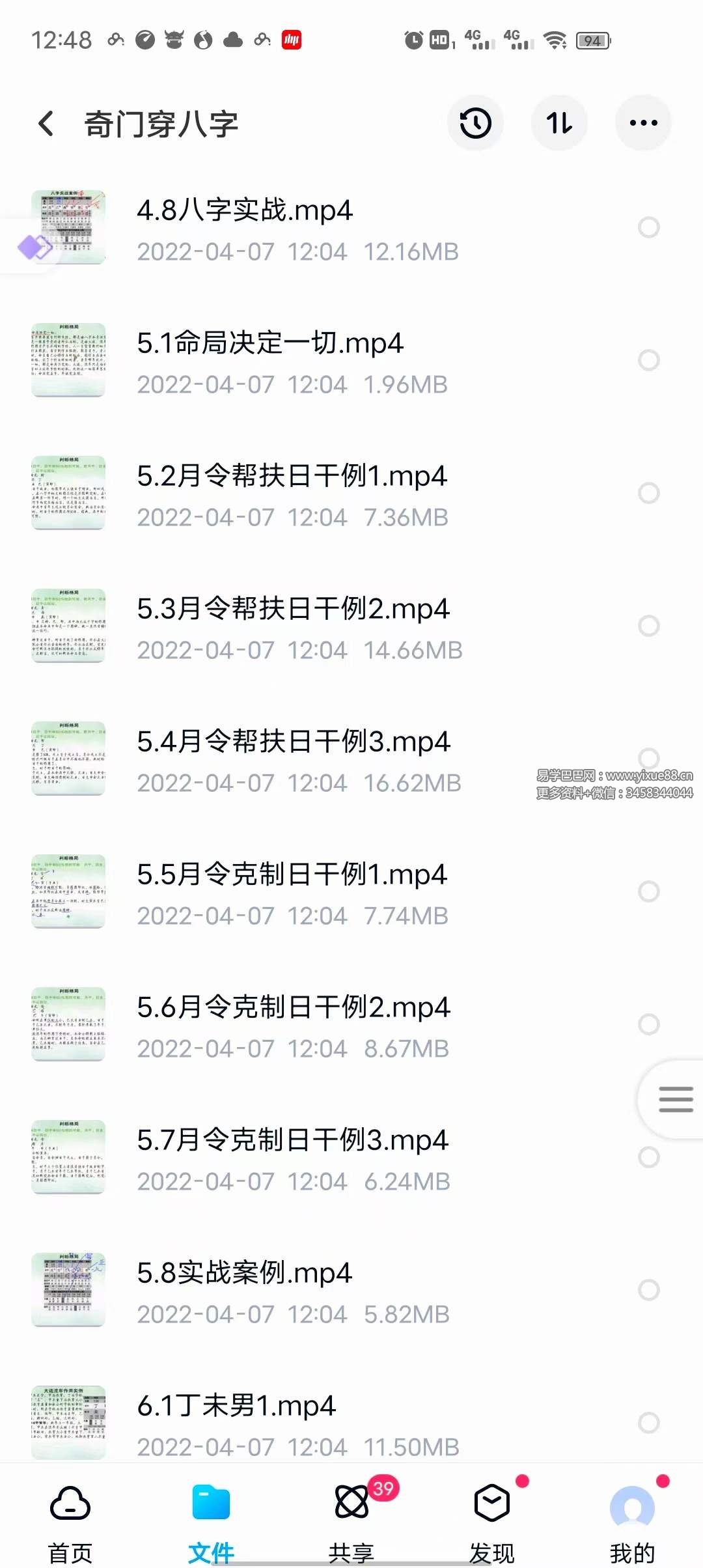Image resolution: width=703 pixels, height=1568 pixels.
Task: Tap the sort order icon in top bar
Action: pyautogui.click(x=560, y=122)
